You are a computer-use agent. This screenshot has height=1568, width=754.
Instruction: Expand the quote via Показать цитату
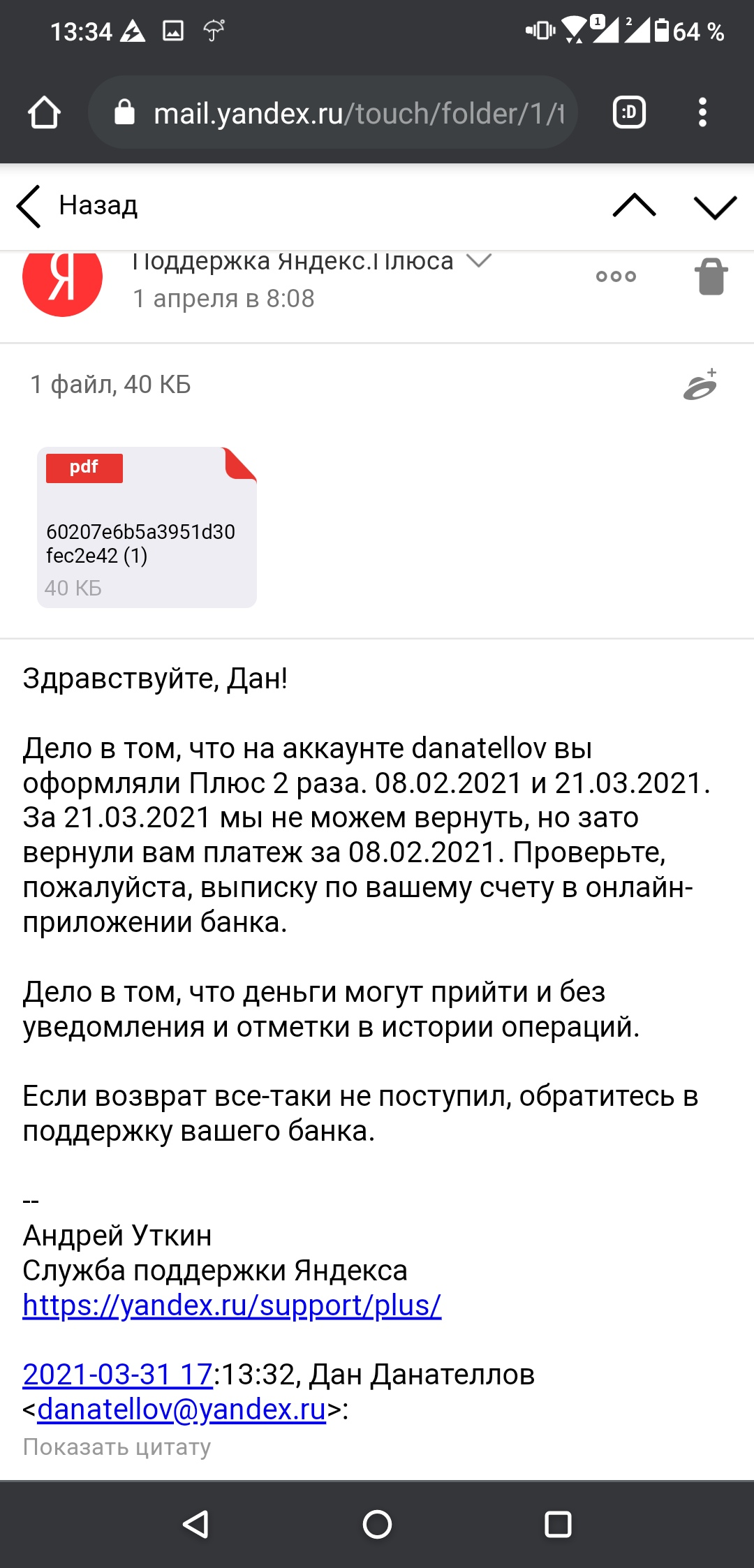(x=117, y=1447)
